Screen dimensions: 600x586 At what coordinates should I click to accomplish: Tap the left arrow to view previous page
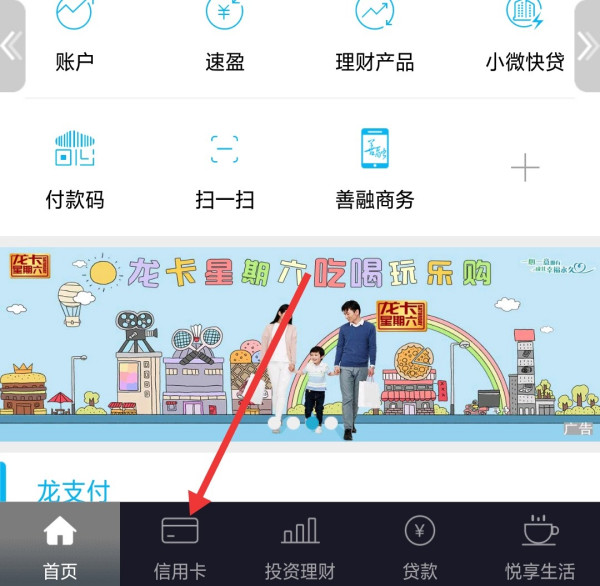click(x=11, y=45)
